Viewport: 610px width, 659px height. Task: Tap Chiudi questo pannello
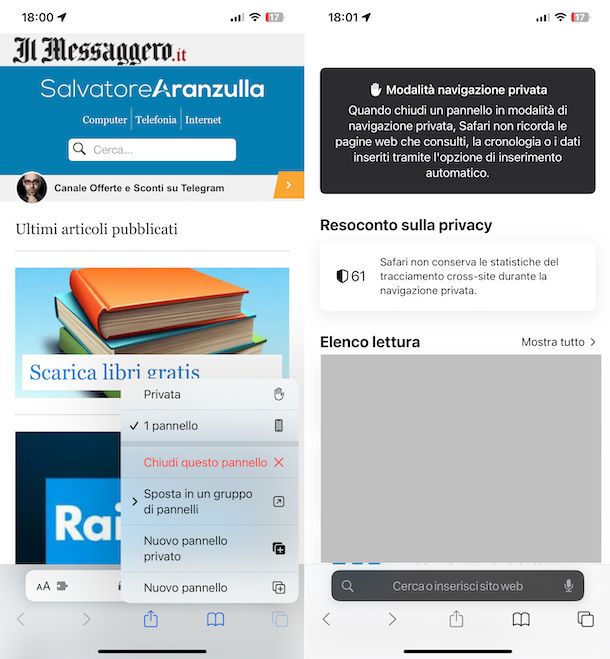coord(209,462)
